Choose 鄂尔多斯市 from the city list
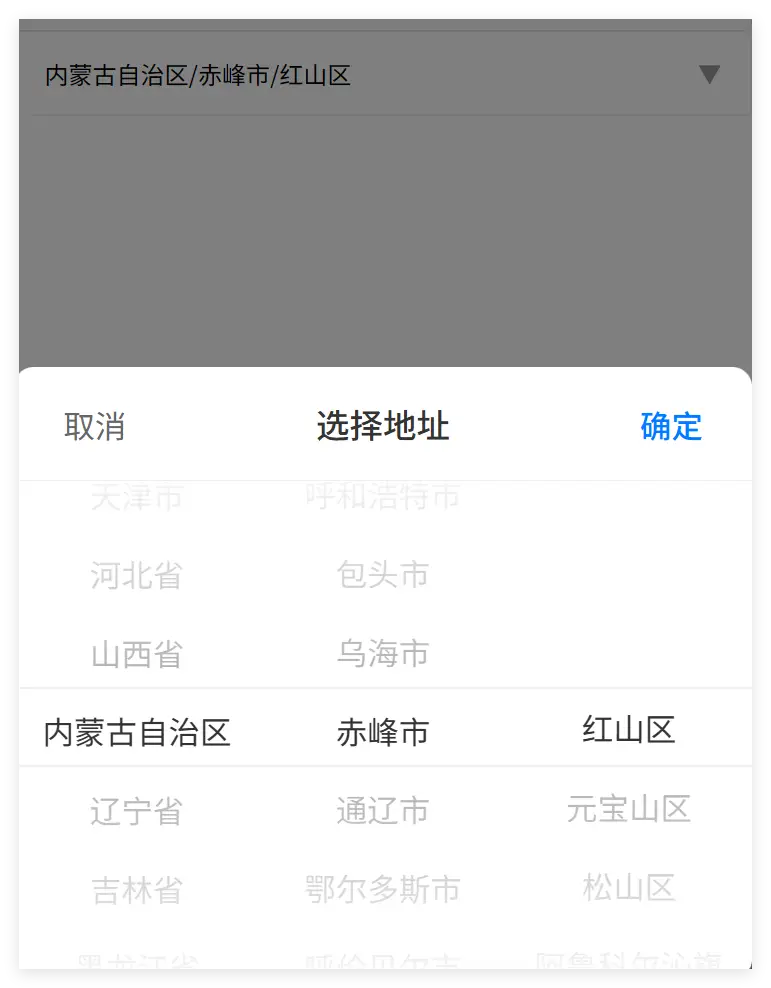Image resolution: width=771 pixels, height=988 pixels. click(x=383, y=889)
